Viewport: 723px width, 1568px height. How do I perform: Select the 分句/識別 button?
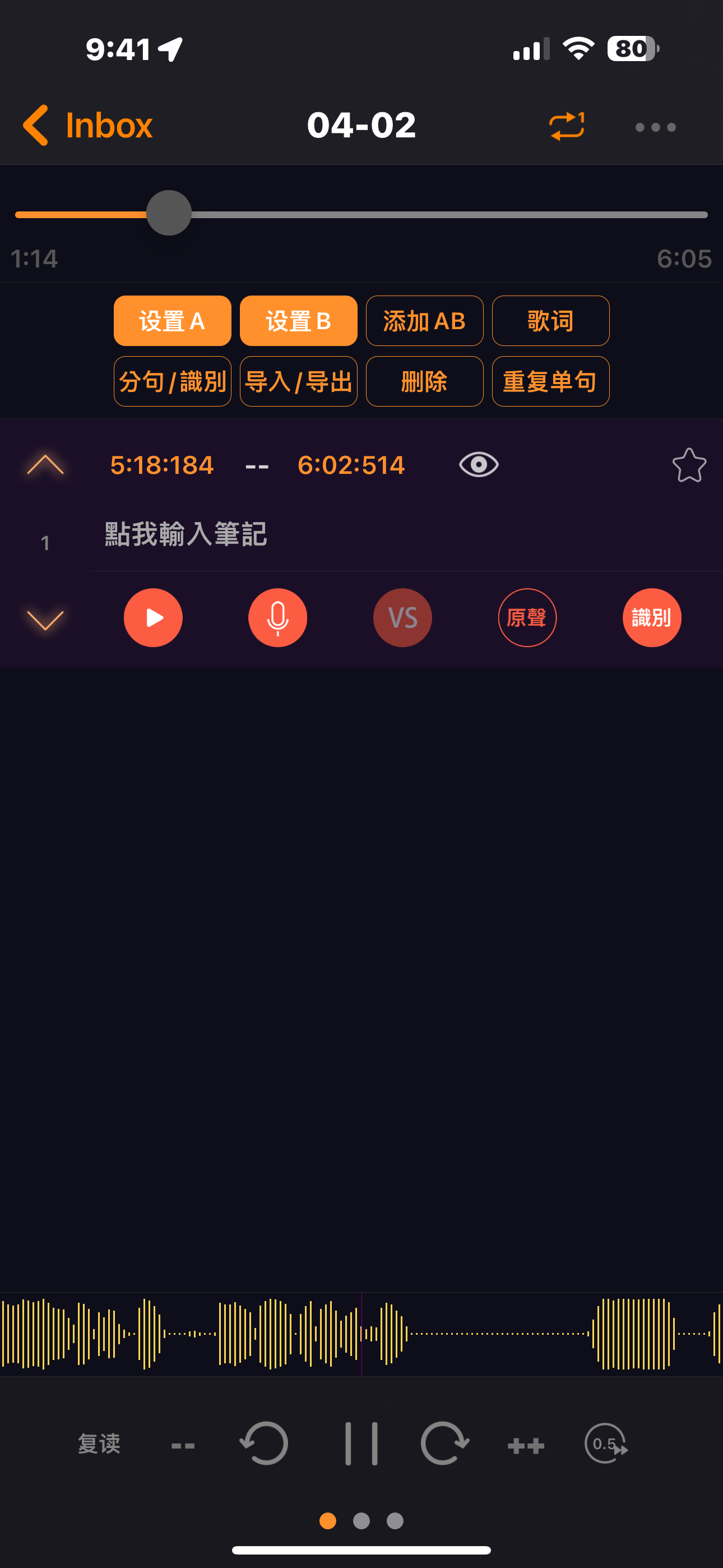[x=172, y=381]
